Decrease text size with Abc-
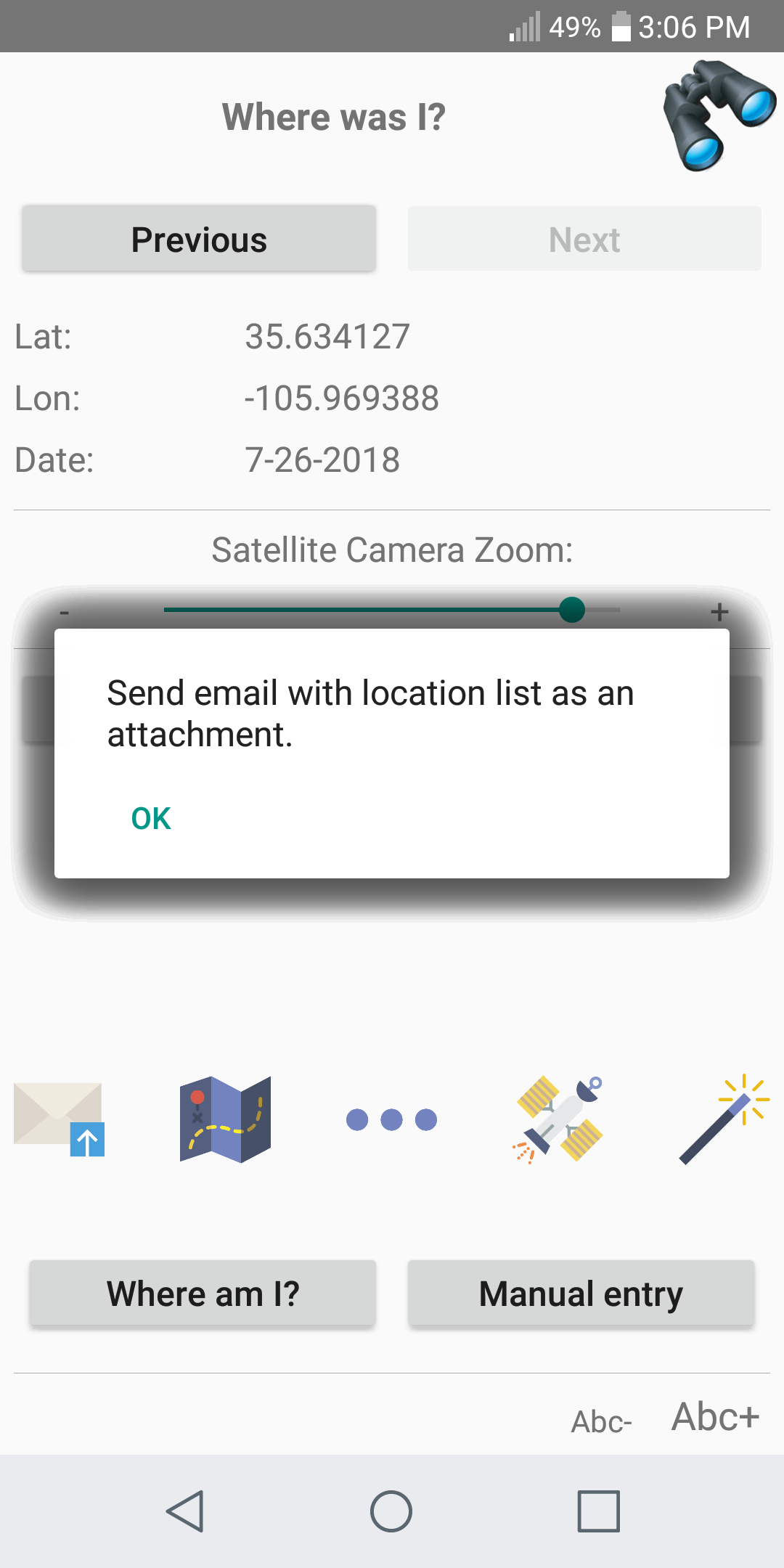The image size is (784, 1568). coord(603,1419)
